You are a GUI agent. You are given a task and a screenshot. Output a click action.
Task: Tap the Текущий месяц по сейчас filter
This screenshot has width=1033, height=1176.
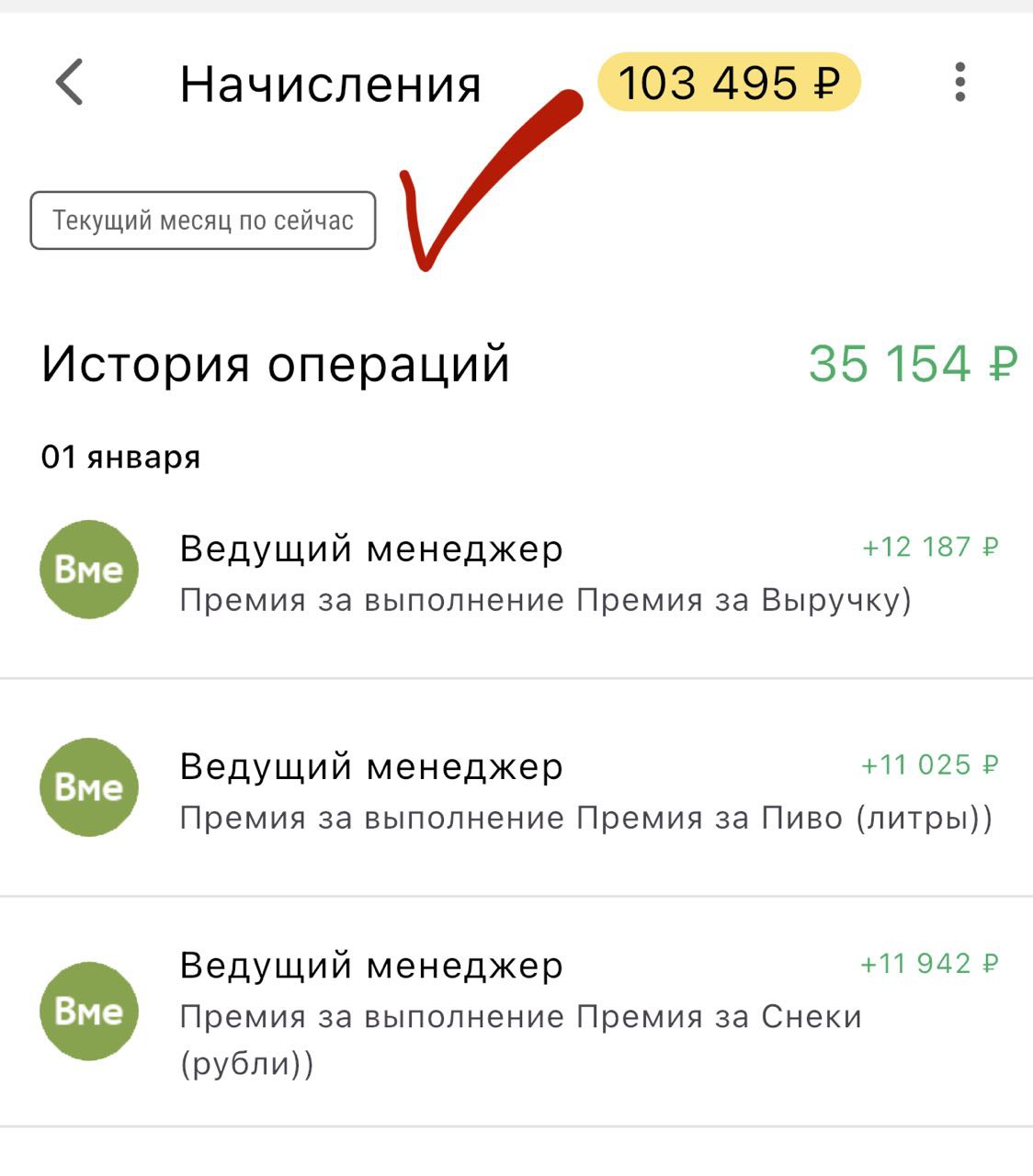pyautogui.click(x=203, y=220)
